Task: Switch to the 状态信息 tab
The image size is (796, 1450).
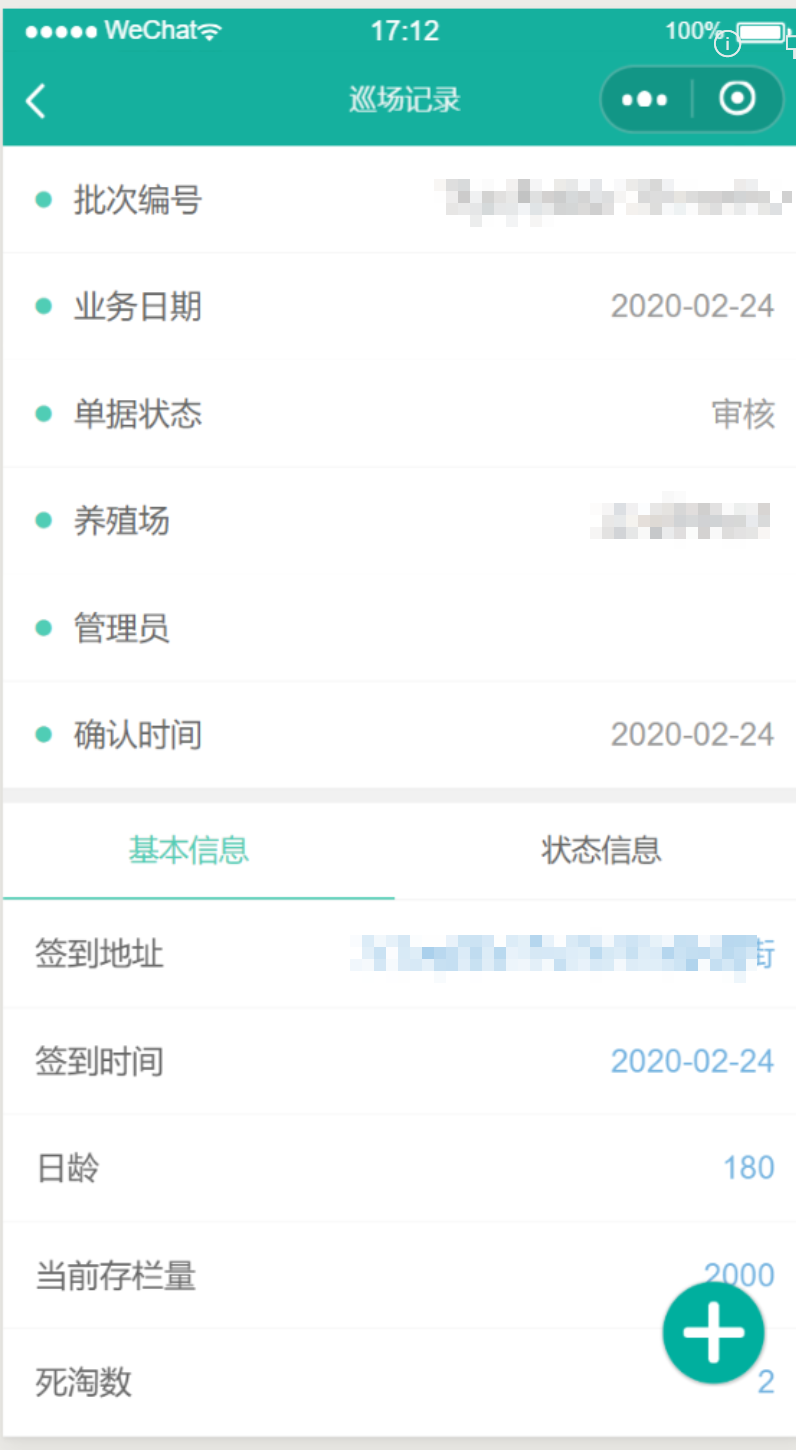Action: coord(601,850)
